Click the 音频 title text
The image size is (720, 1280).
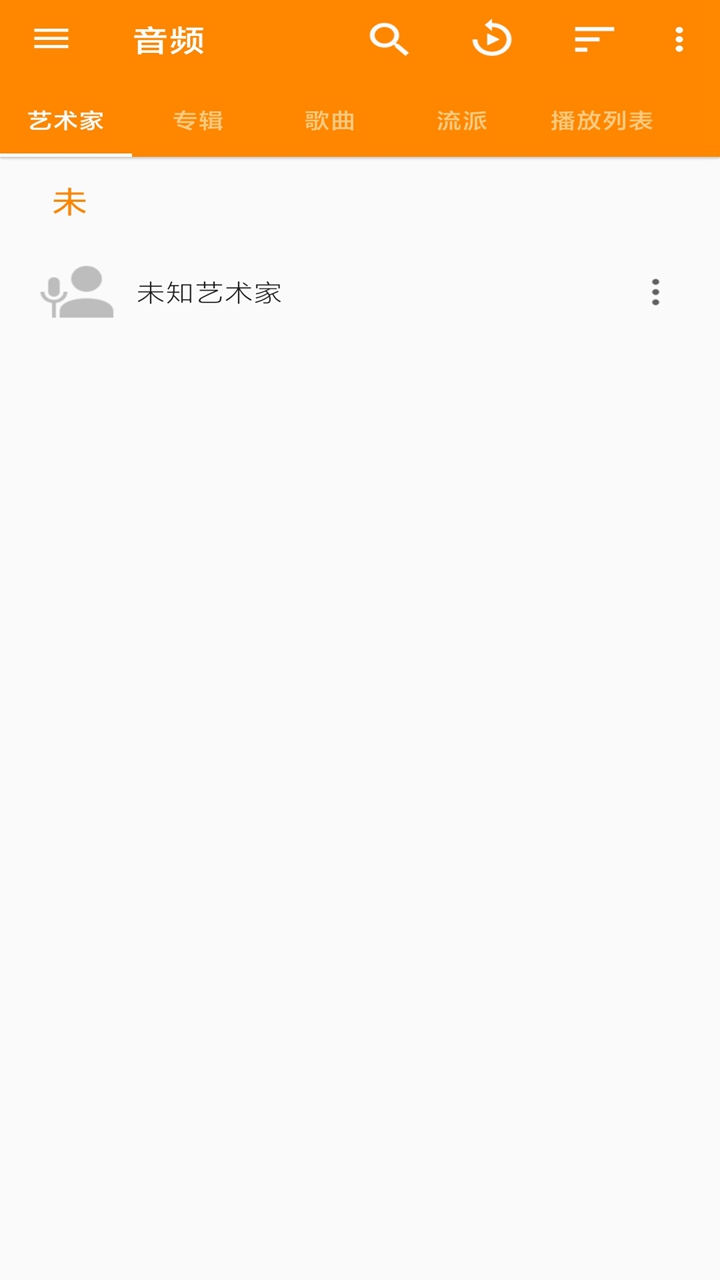pyautogui.click(x=170, y=41)
